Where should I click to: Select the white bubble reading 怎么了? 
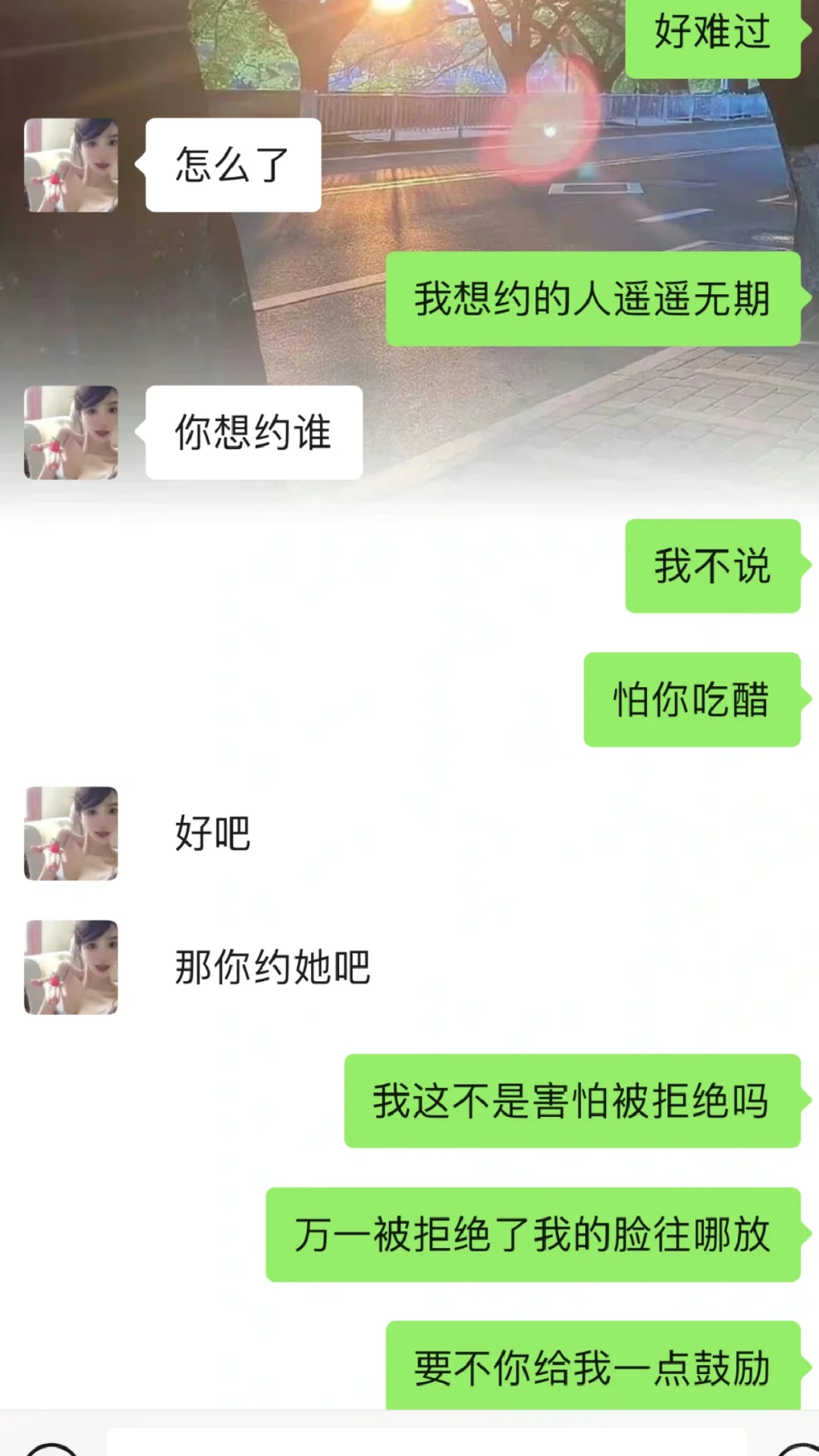[231, 165]
